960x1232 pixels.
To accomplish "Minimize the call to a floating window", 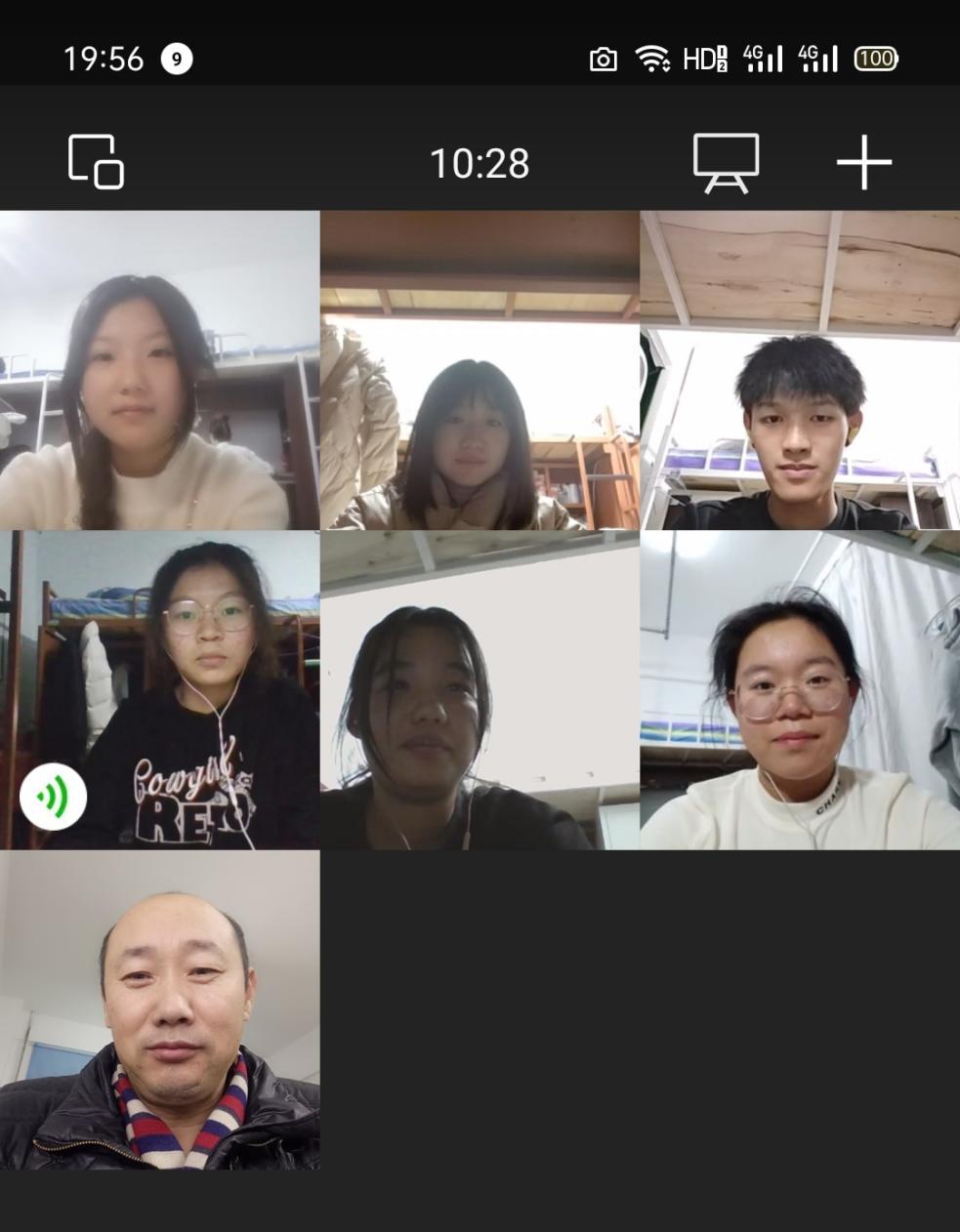I will coord(96,161).
